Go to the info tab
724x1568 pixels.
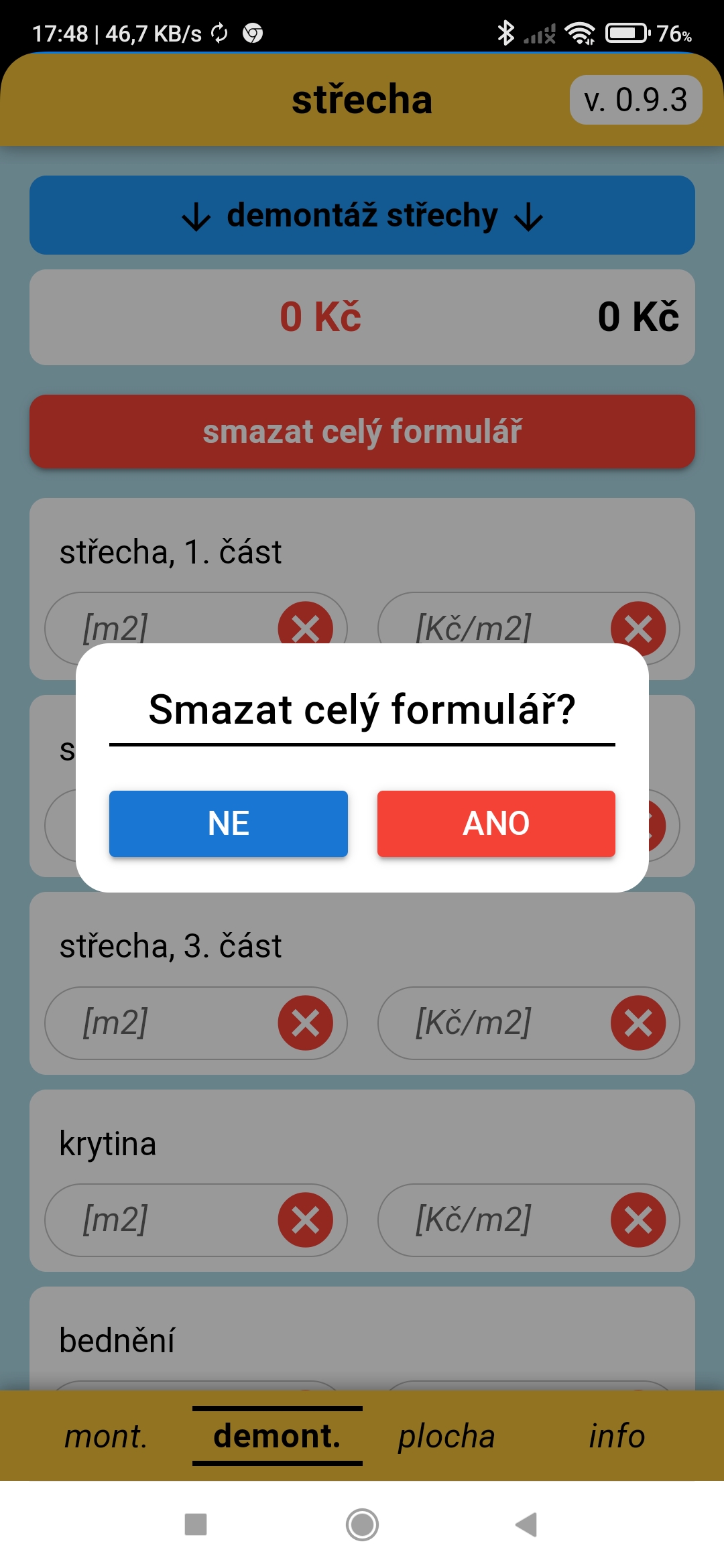tap(617, 1436)
